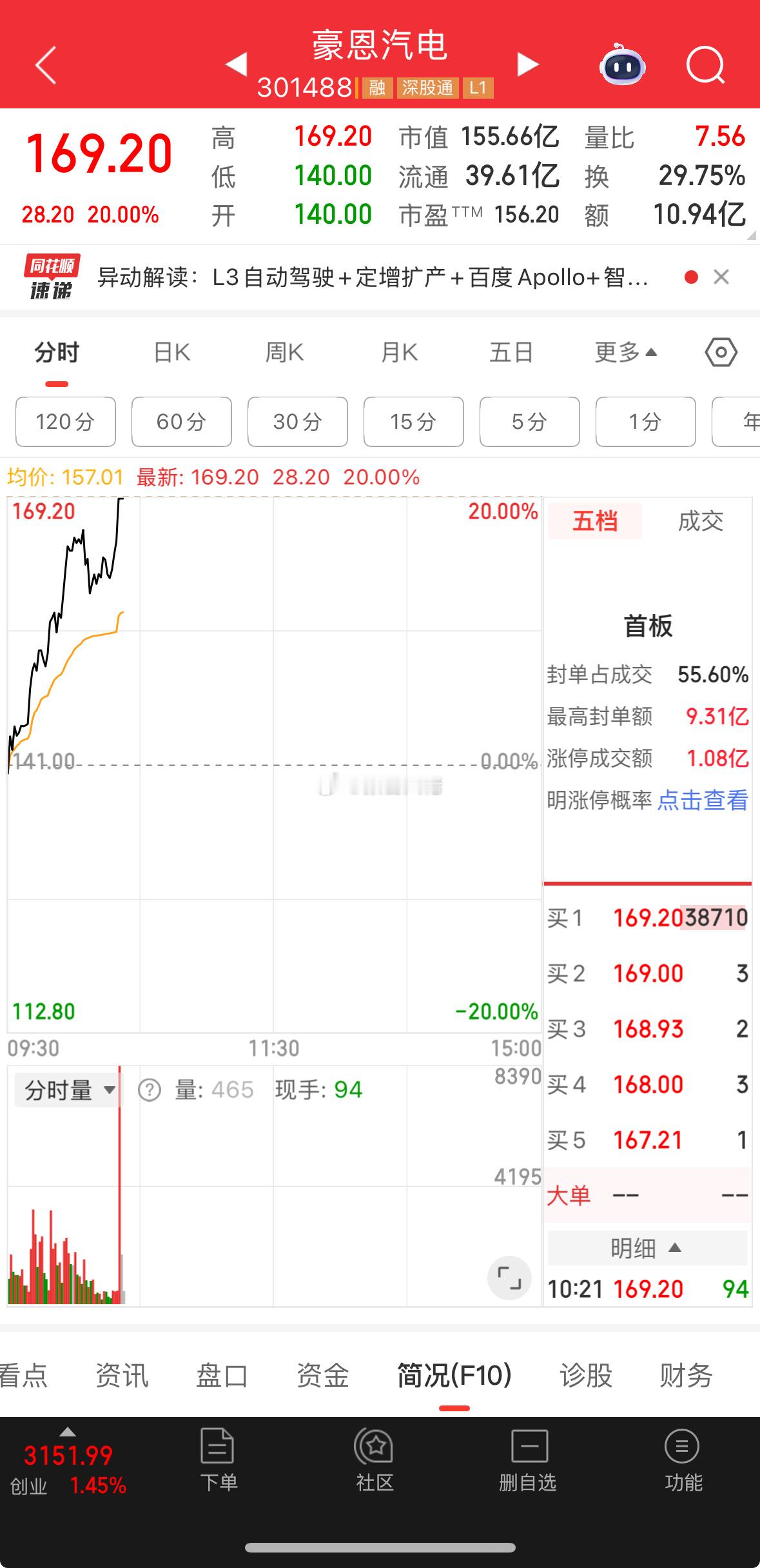Select the 5分 interval button
This screenshot has width=760, height=1568.
point(529,422)
